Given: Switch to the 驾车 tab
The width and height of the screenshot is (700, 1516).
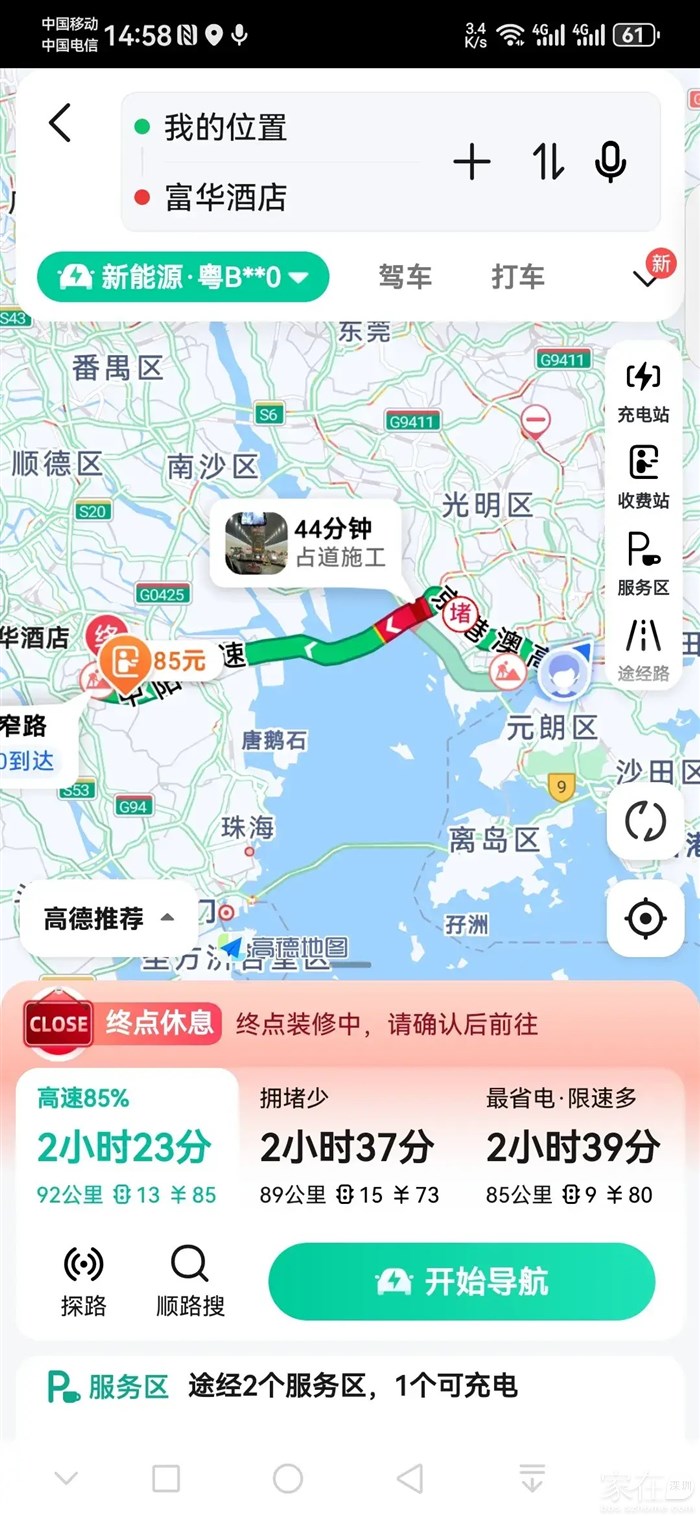Looking at the screenshot, I should (405, 277).
